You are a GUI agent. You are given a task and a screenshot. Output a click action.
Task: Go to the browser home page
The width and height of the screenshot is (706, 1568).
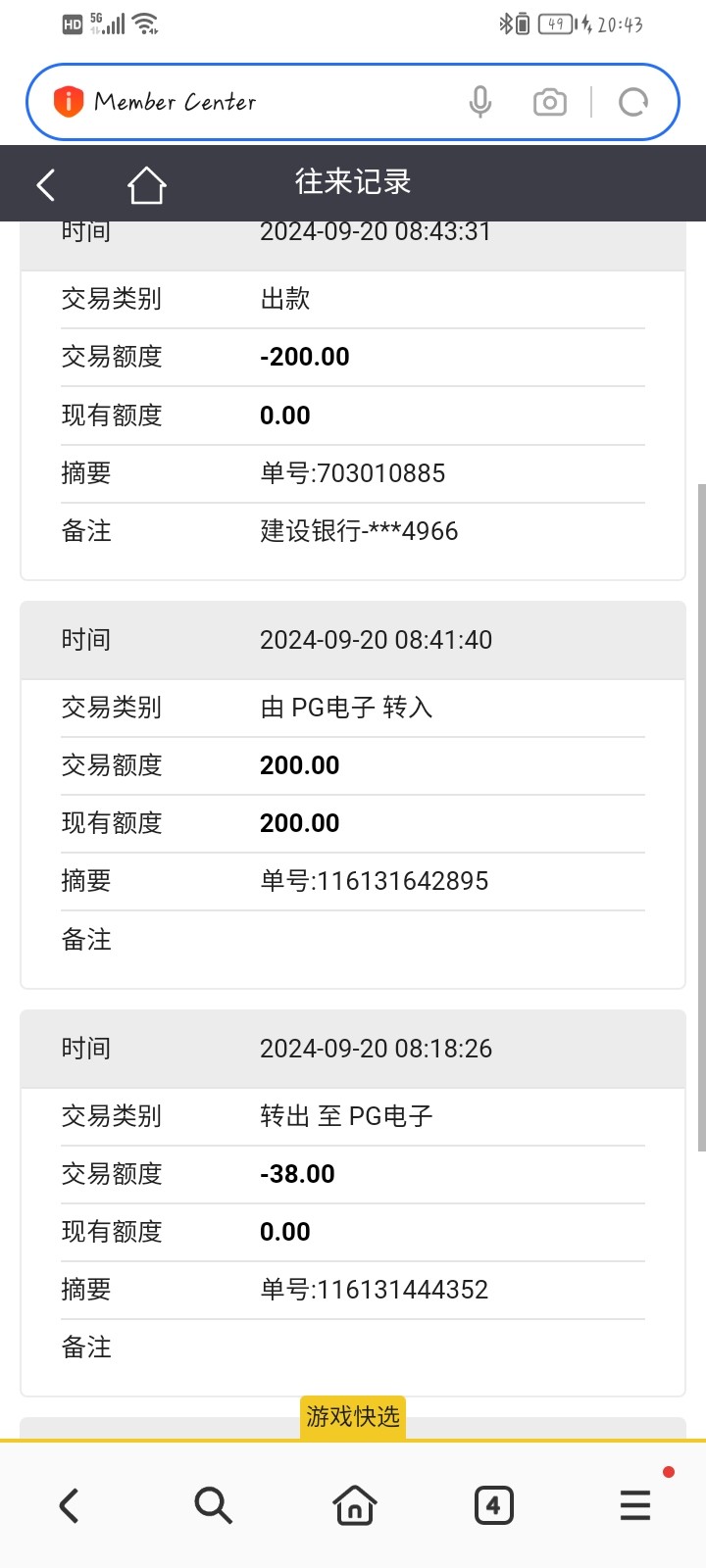click(354, 1505)
